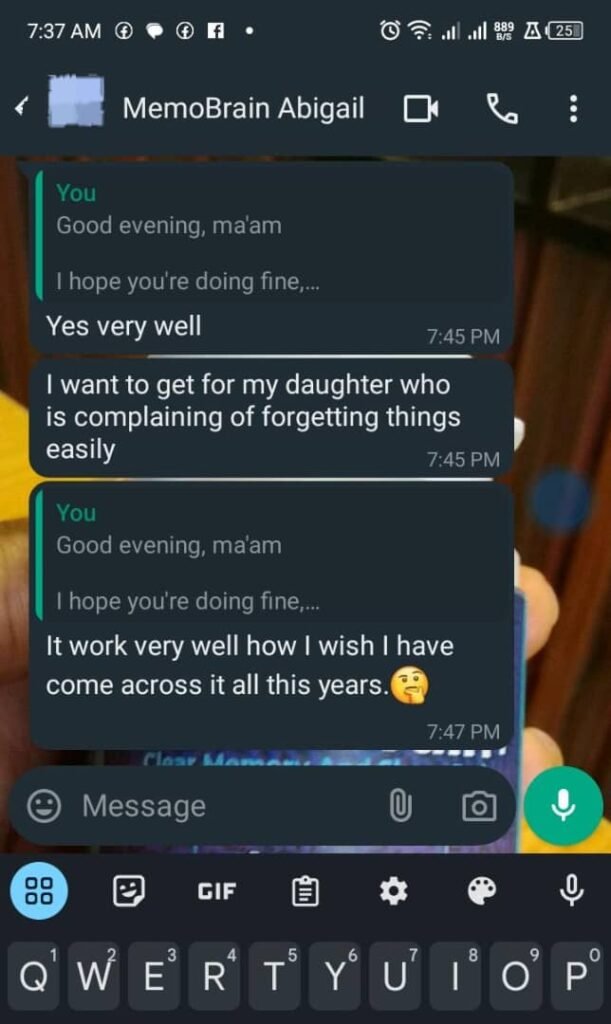Open keyboard GIF search
Viewport: 611px width, 1024px height.
[x=217, y=890]
